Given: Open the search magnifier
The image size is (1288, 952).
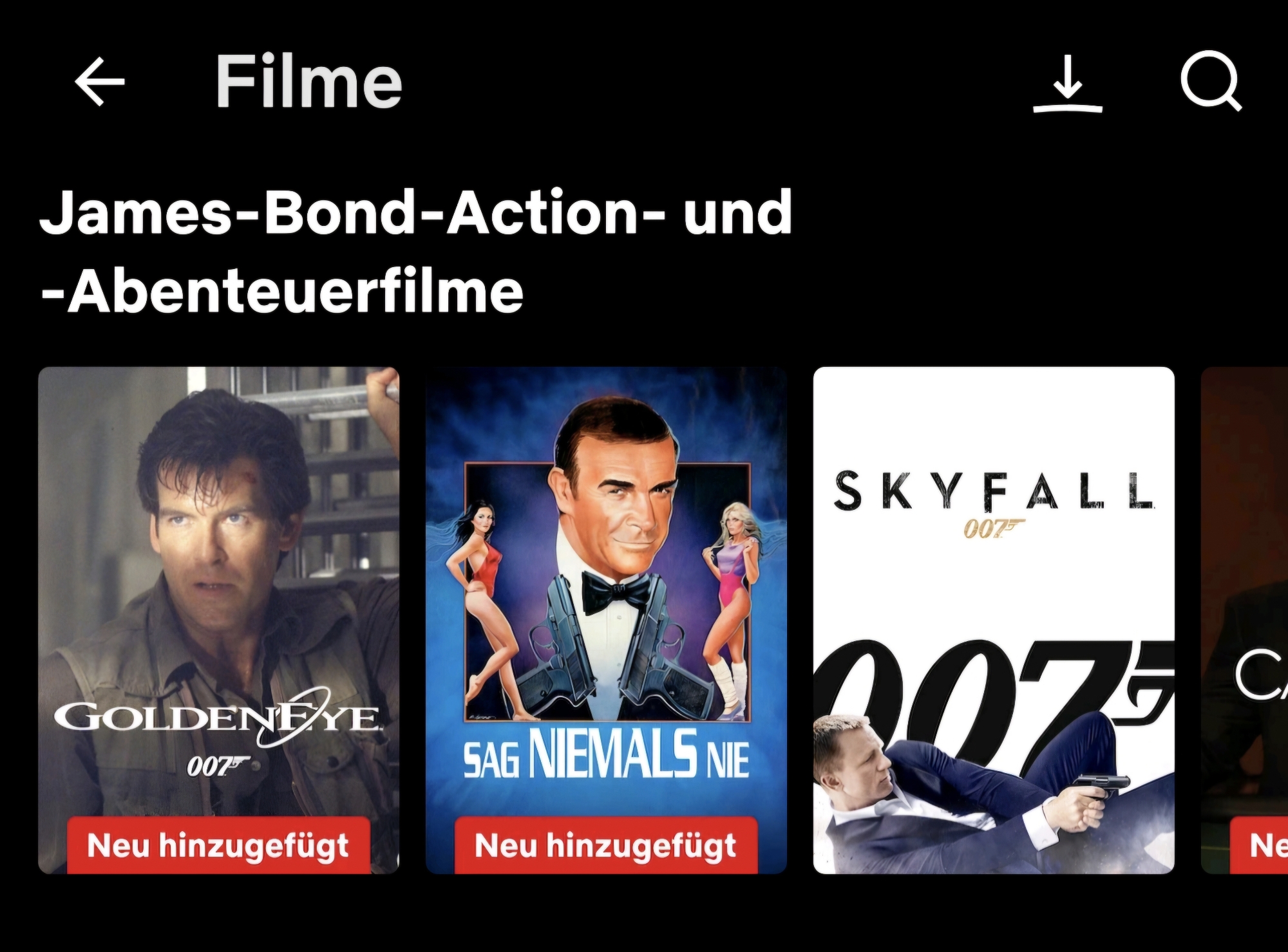Looking at the screenshot, I should click(1211, 82).
